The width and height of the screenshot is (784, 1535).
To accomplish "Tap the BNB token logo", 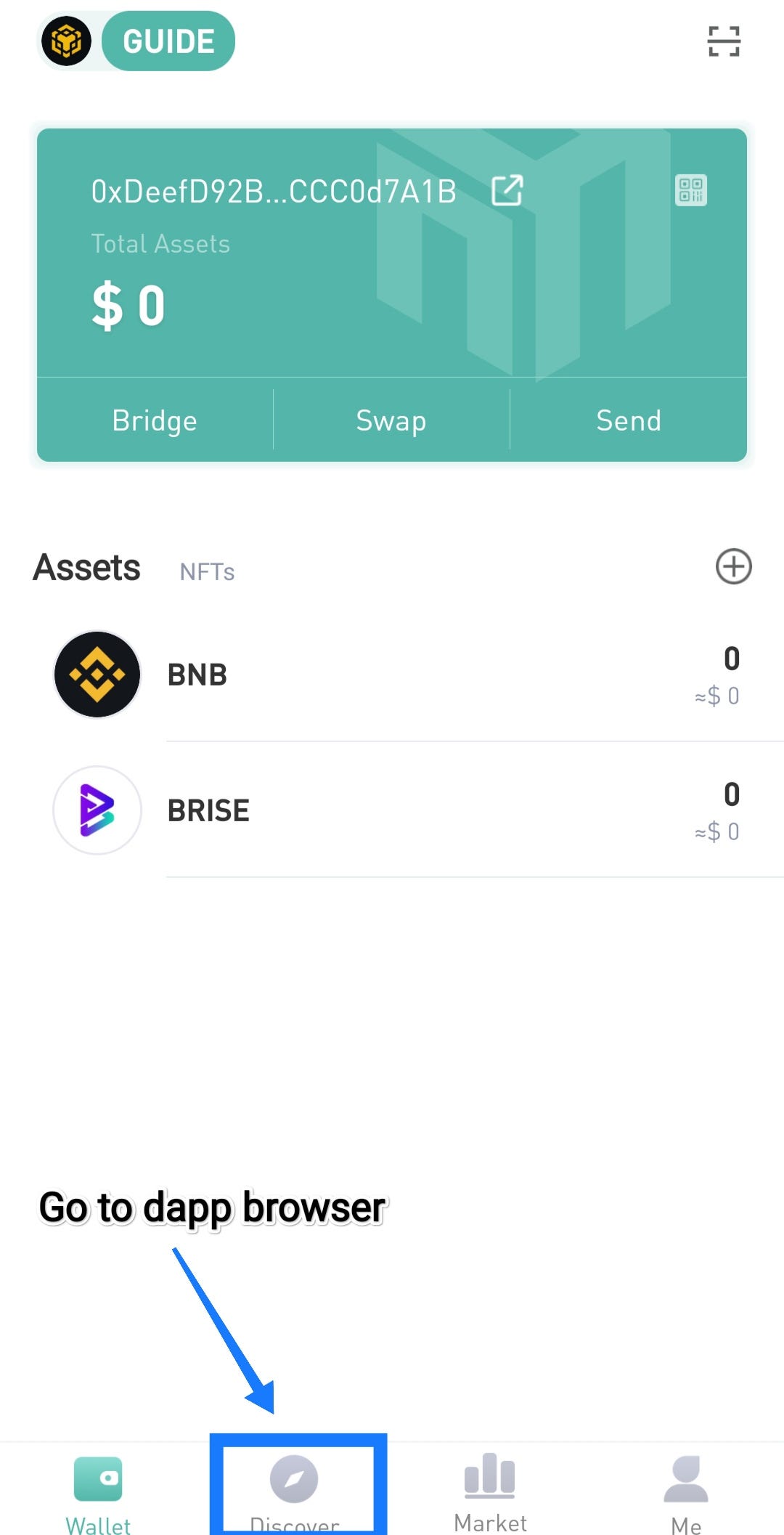I will click(97, 674).
